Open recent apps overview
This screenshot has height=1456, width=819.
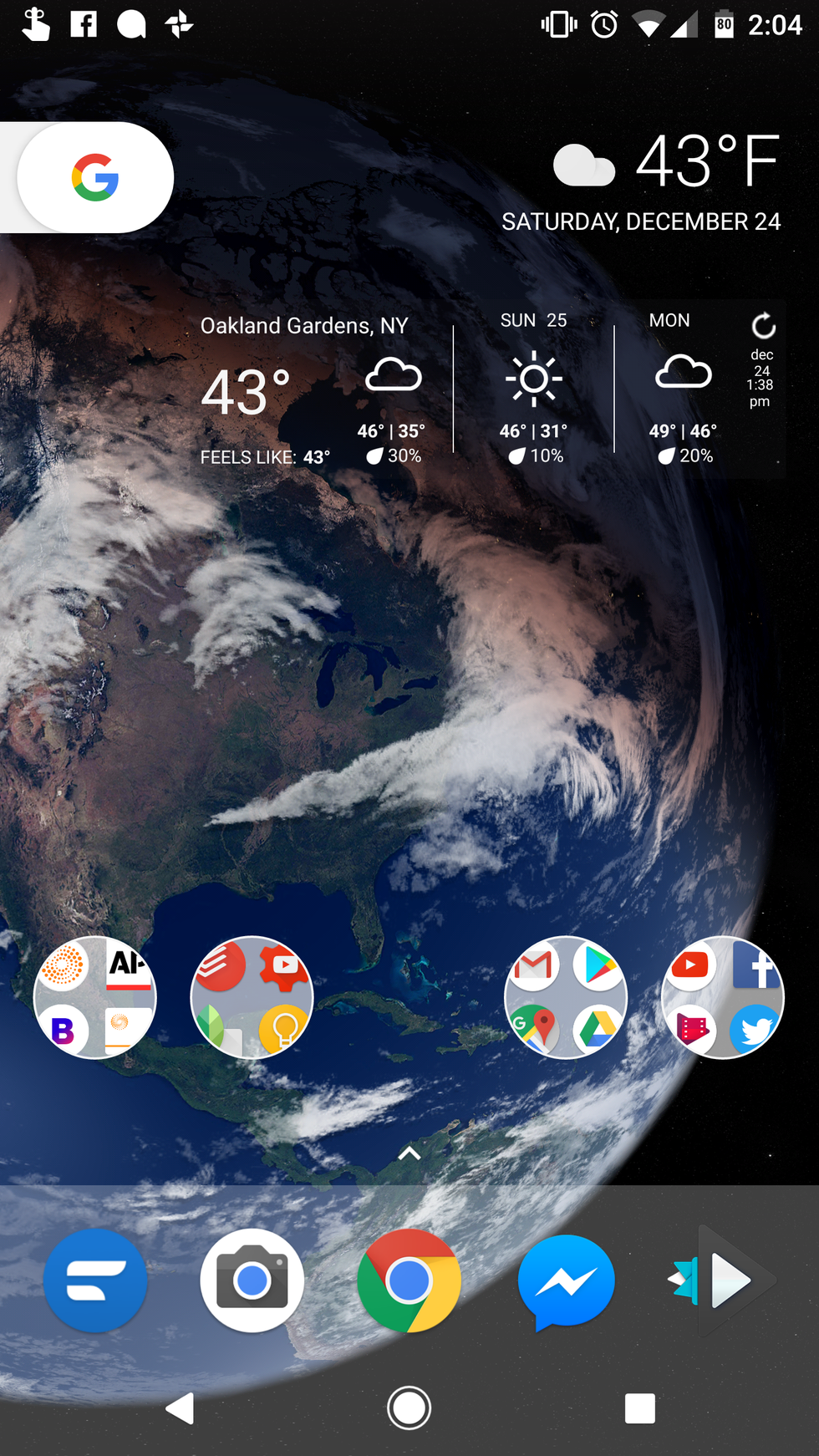point(639,1408)
